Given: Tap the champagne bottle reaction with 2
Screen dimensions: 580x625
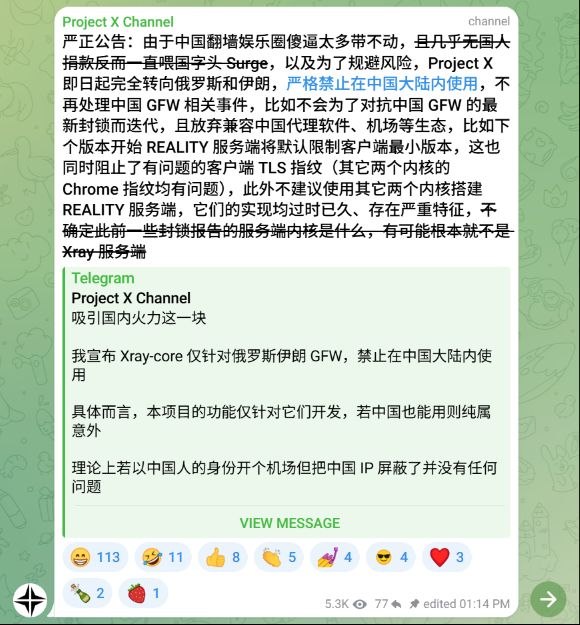Looking at the screenshot, I should pyautogui.click(x=87, y=593).
